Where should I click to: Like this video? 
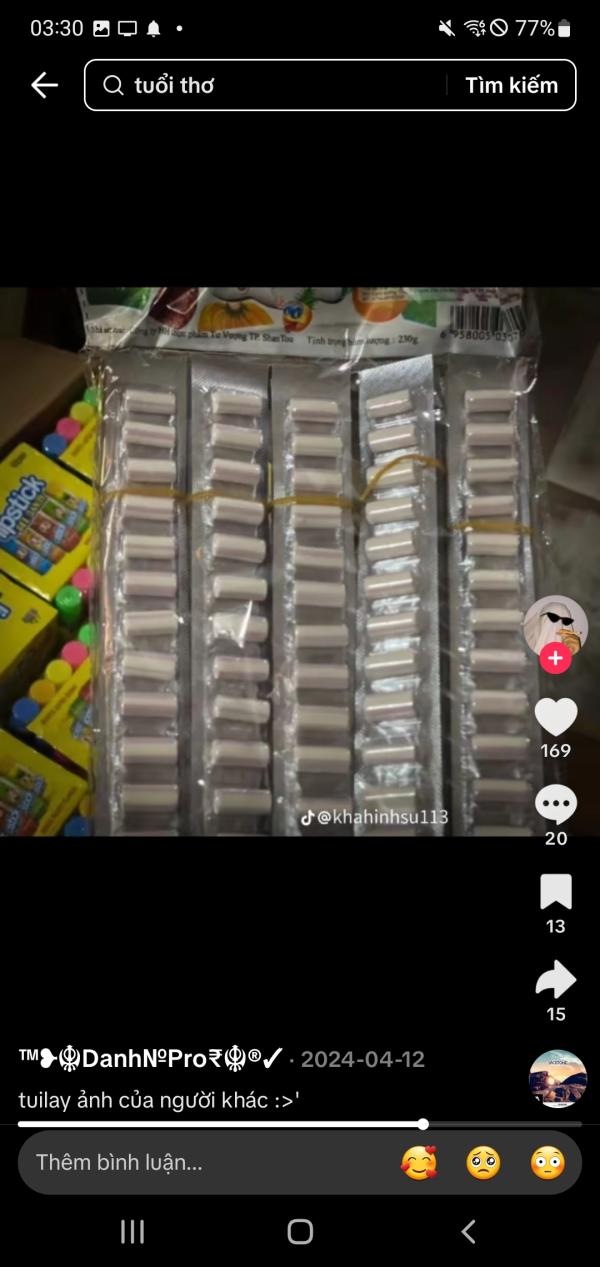(556, 717)
